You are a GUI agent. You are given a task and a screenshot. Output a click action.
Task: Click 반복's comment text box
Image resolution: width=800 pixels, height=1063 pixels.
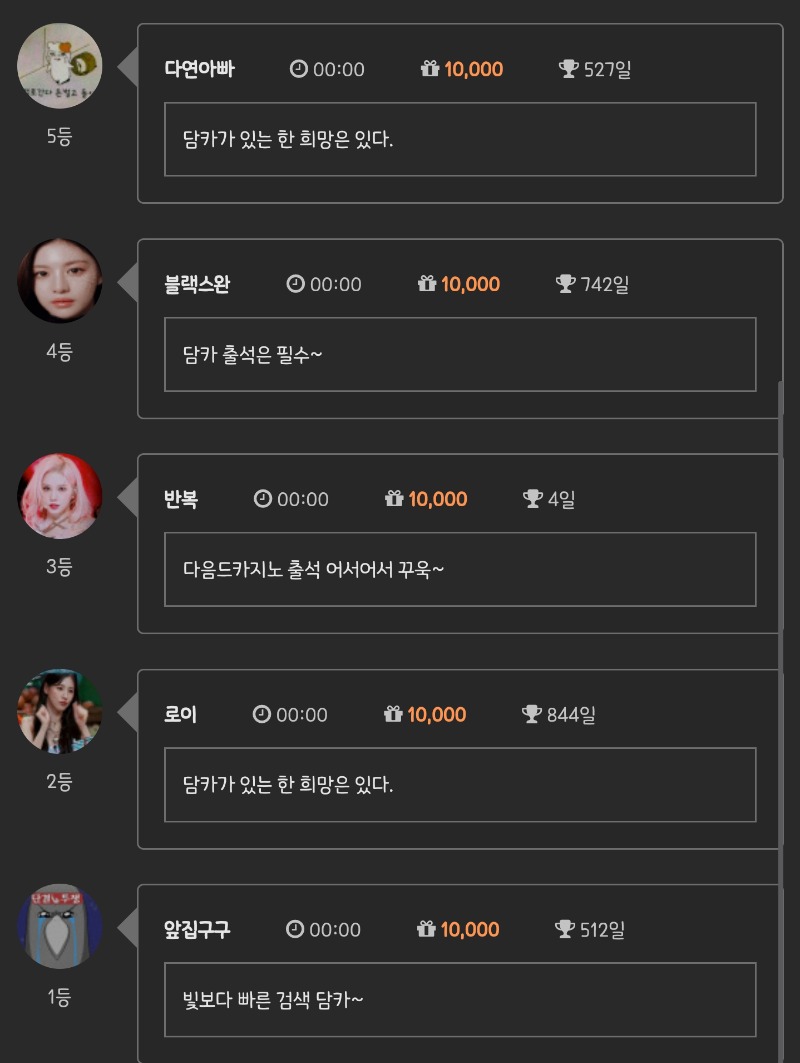(458, 569)
